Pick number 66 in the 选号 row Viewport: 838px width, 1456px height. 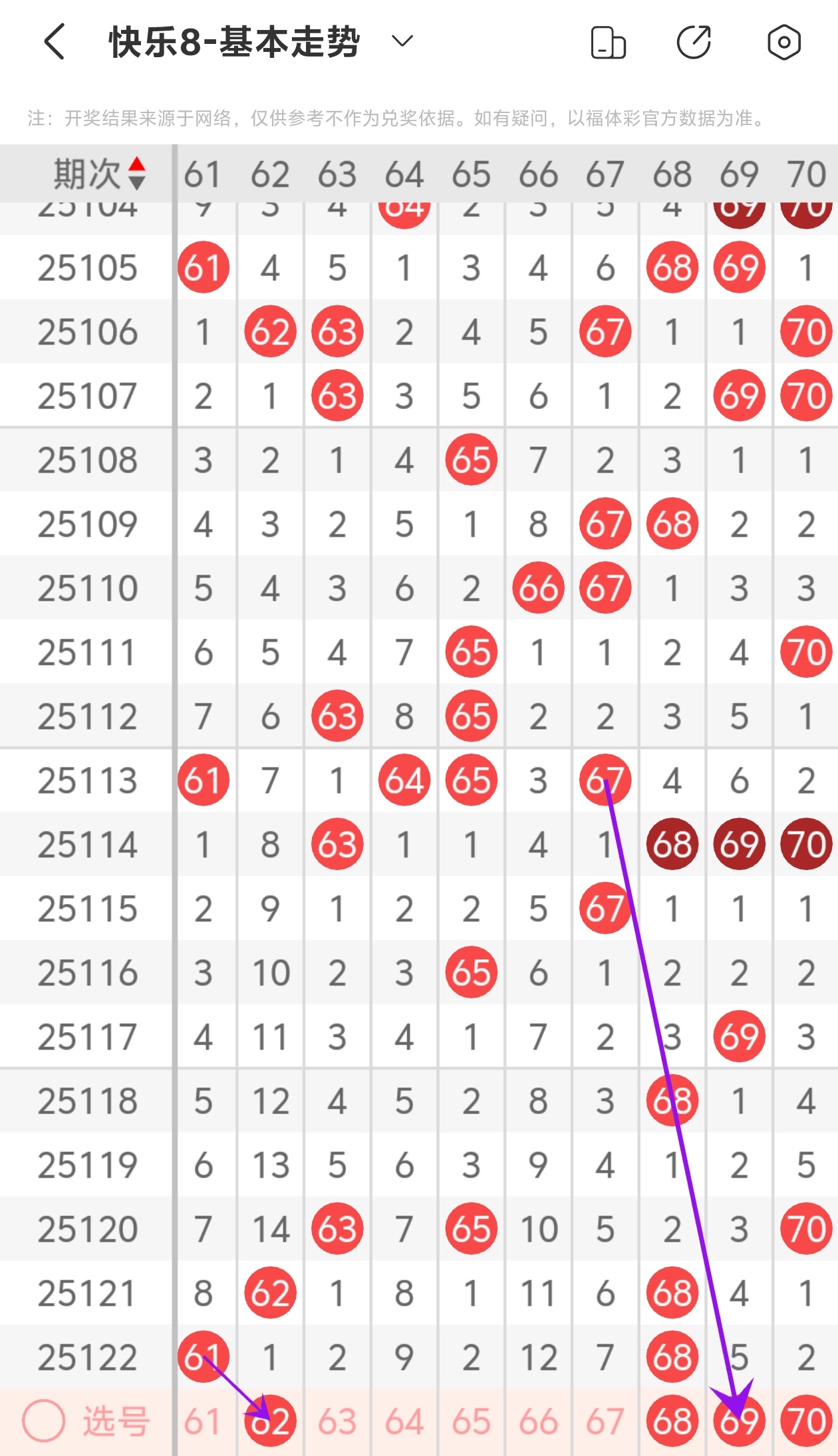point(538,1422)
